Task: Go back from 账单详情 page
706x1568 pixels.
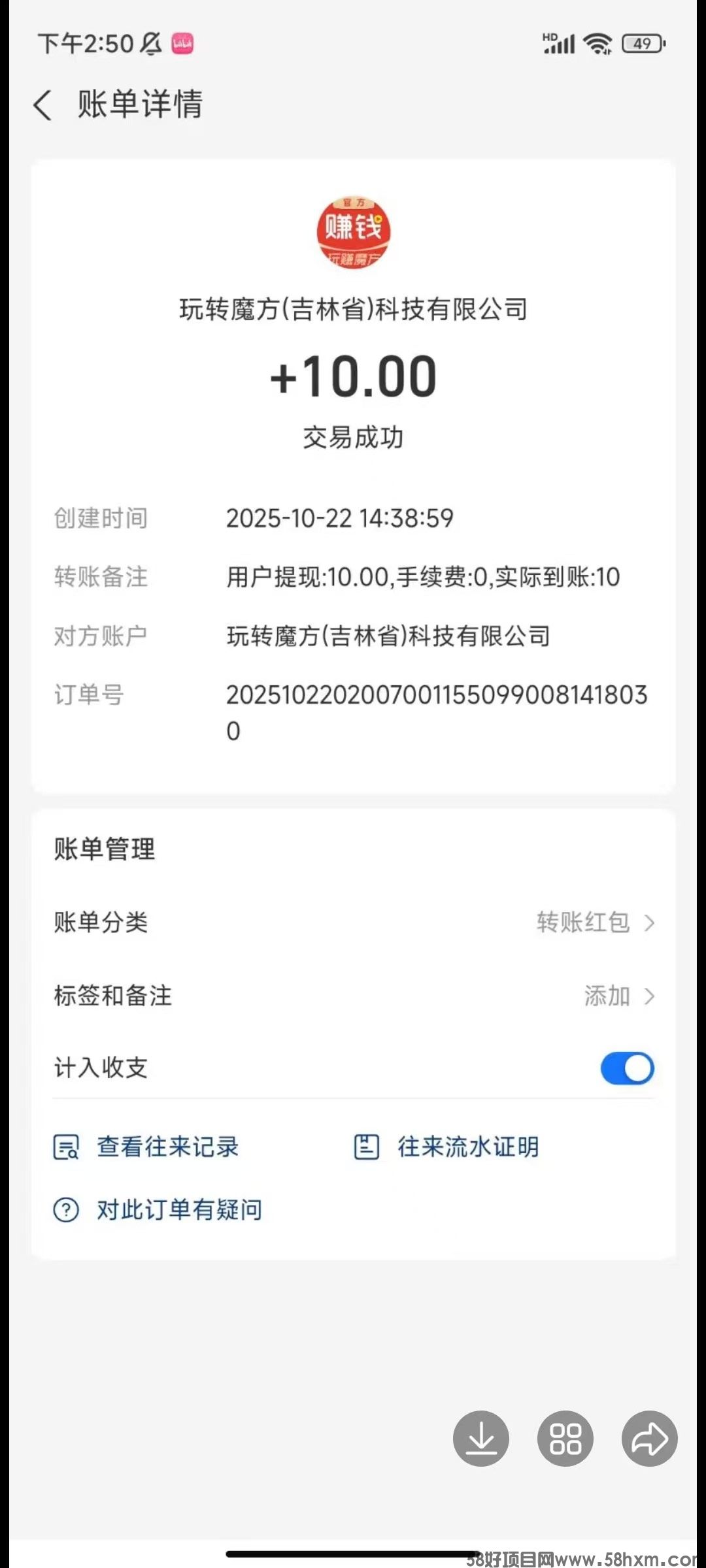Action: tap(43, 105)
